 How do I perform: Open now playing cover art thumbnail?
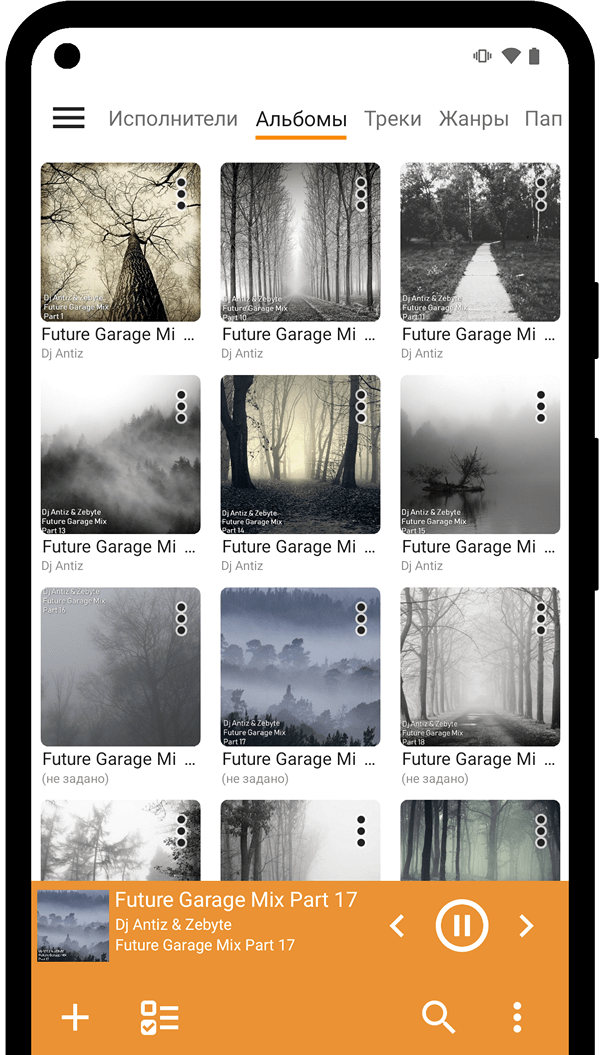(x=73, y=925)
